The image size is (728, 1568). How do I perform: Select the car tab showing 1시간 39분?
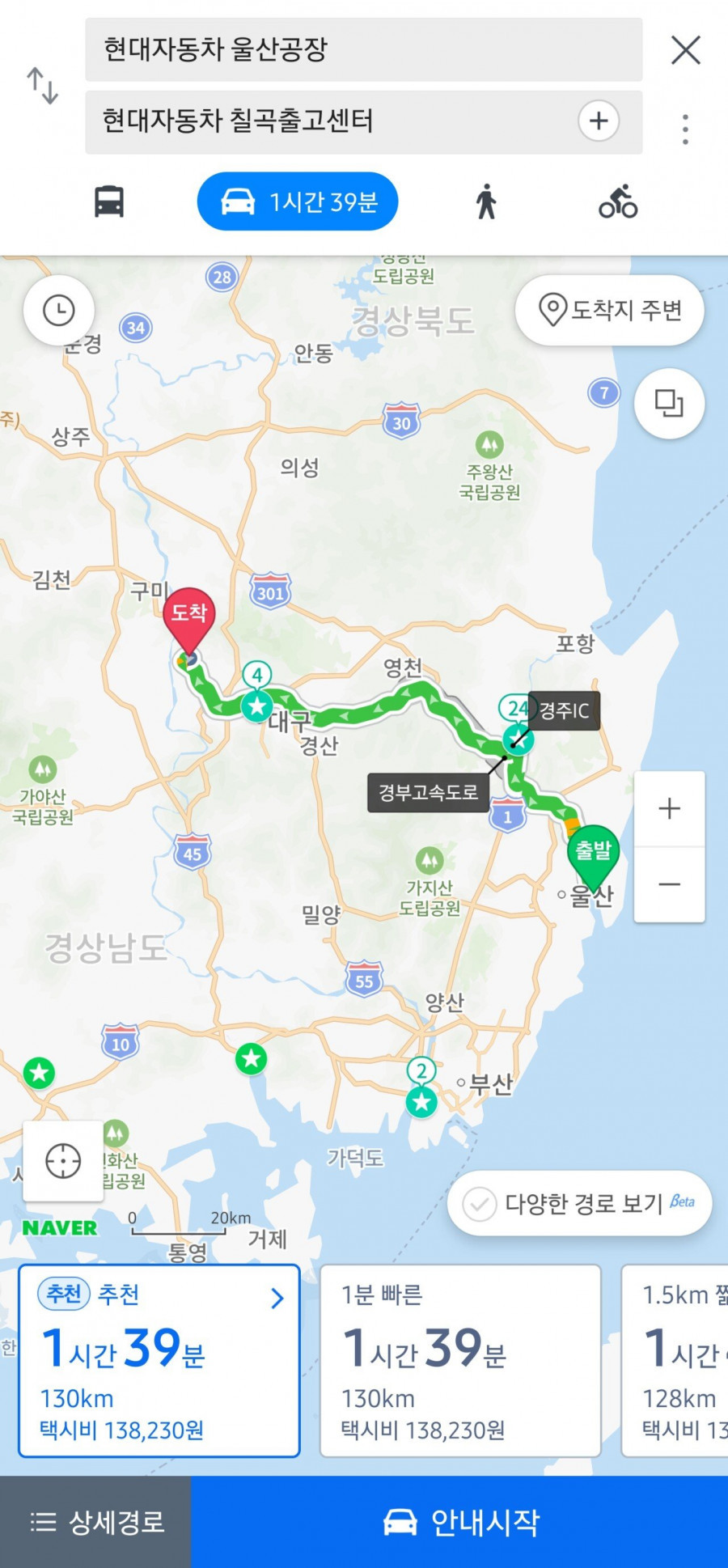tap(298, 201)
